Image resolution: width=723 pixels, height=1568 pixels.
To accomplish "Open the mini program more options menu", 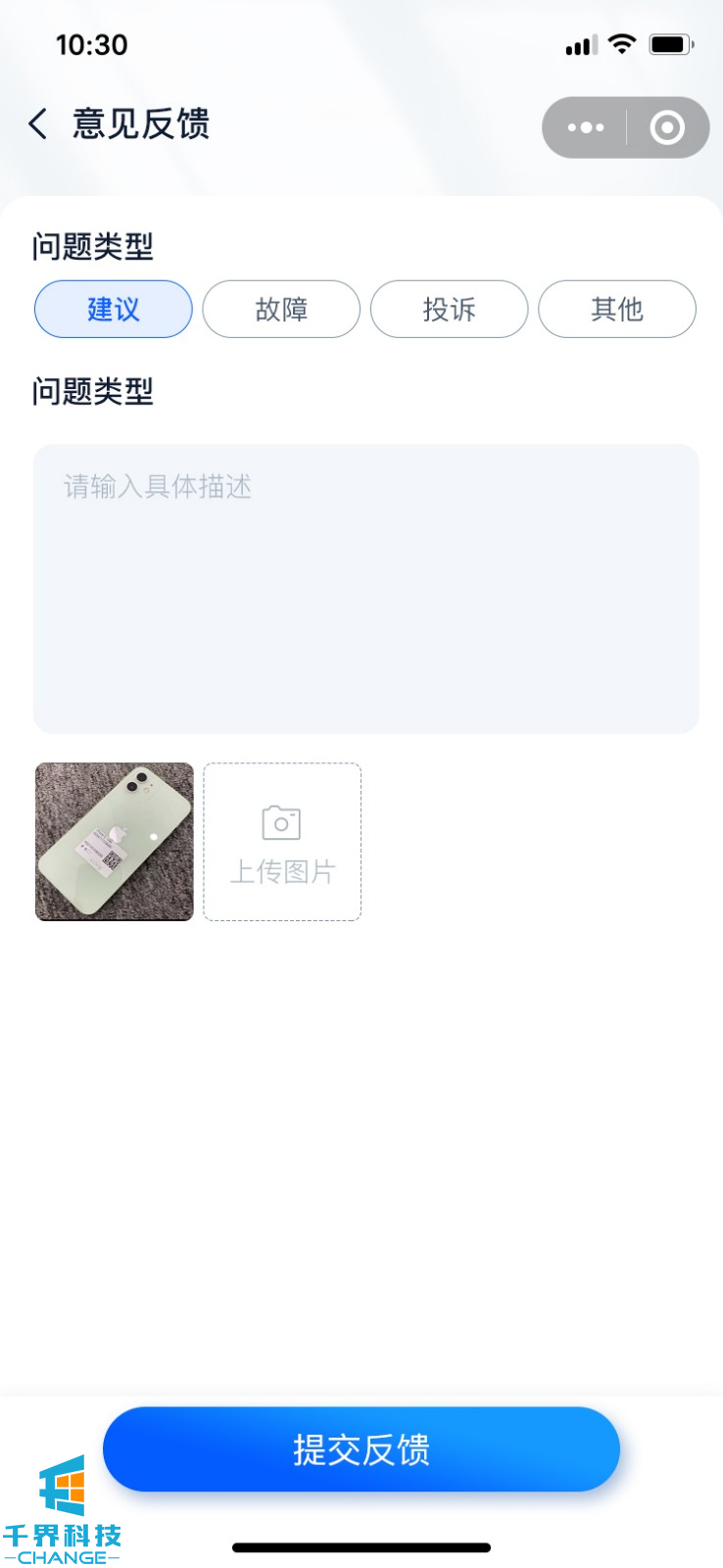I will click(x=586, y=127).
